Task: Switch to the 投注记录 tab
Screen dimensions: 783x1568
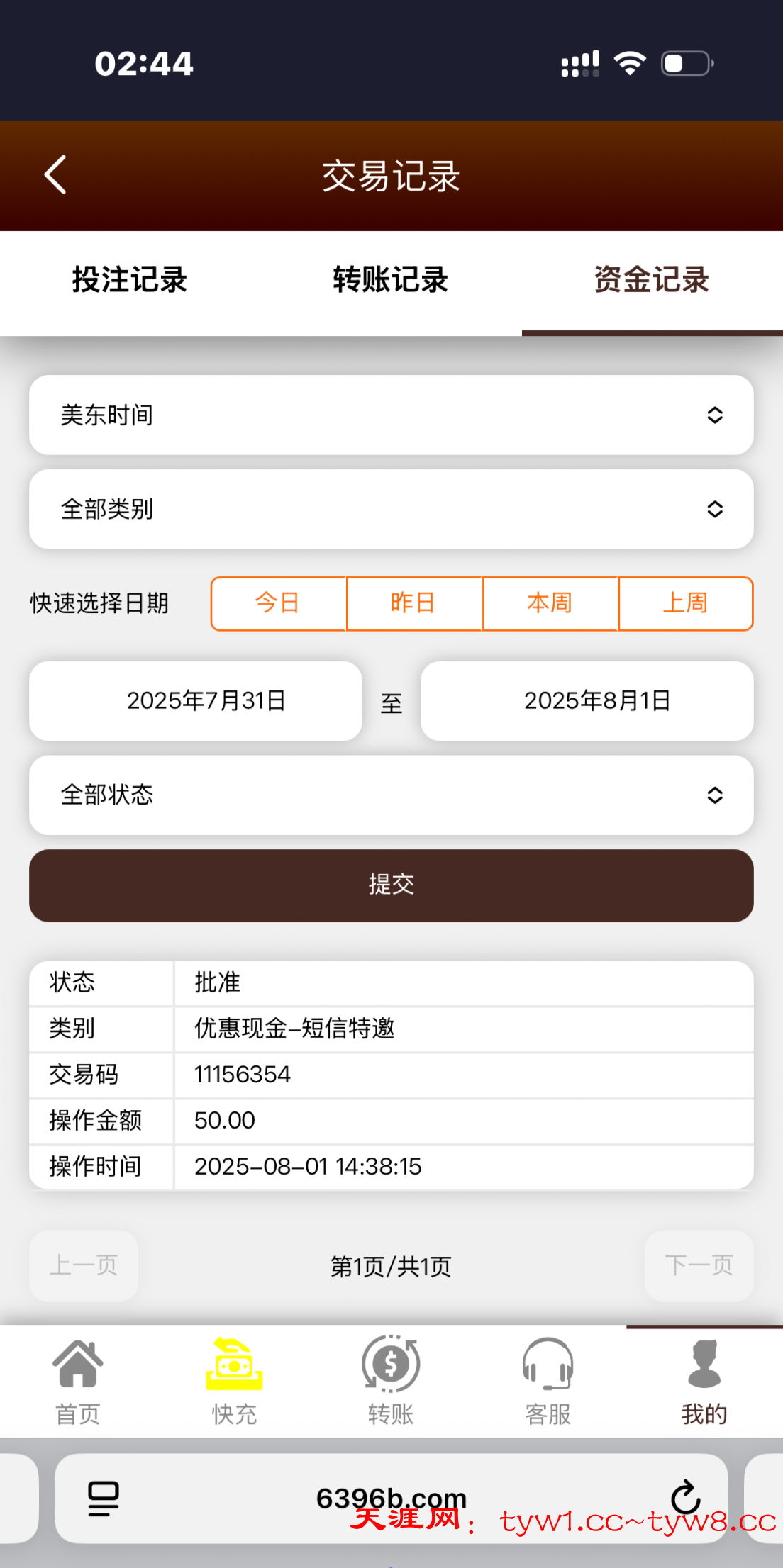Action: click(x=130, y=280)
